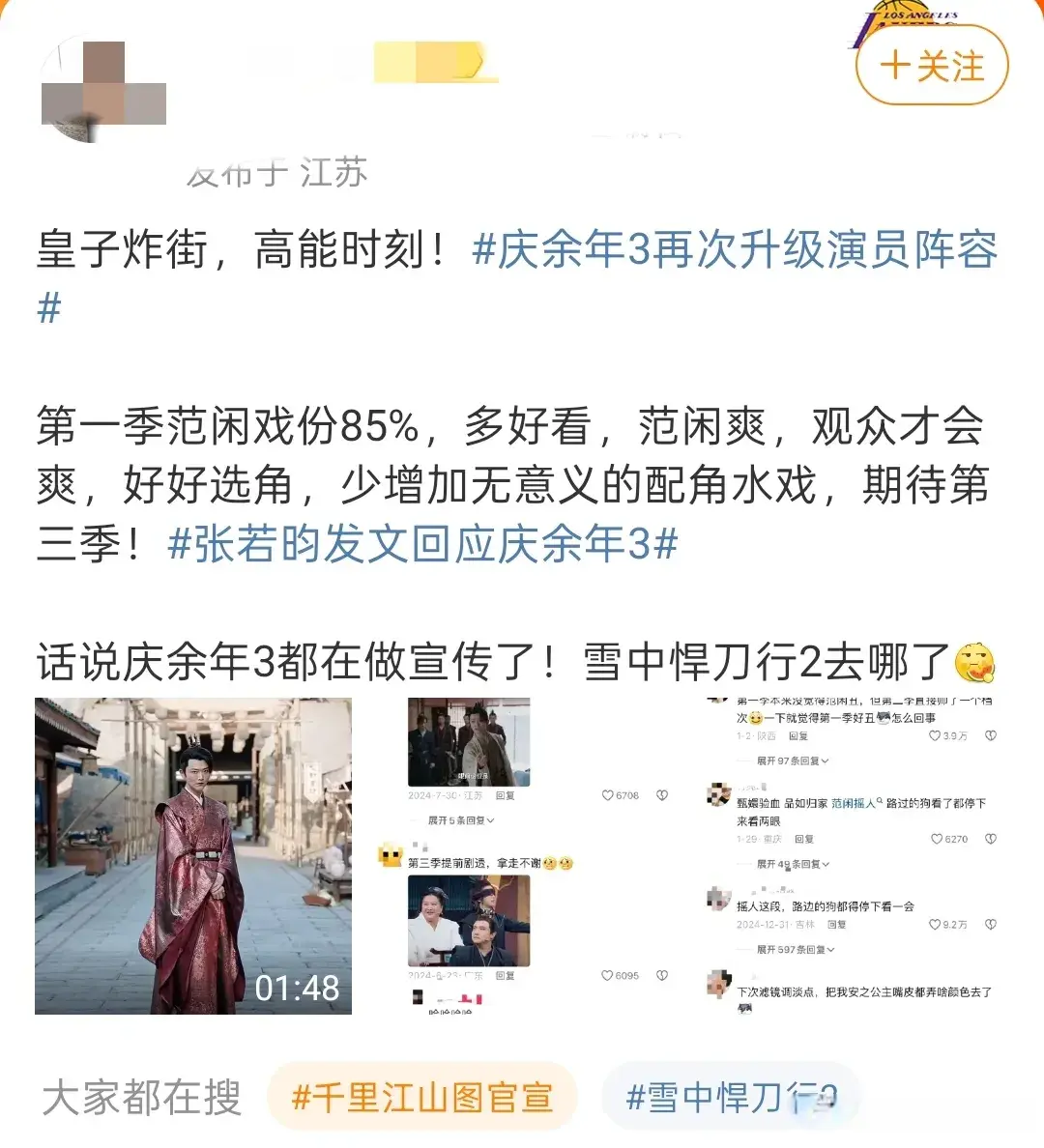Open hashtag 庆余年3再次升级演员阵容
Image resolution: width=1044 pixels, height=1148 pixels.
tap(735, 250)
